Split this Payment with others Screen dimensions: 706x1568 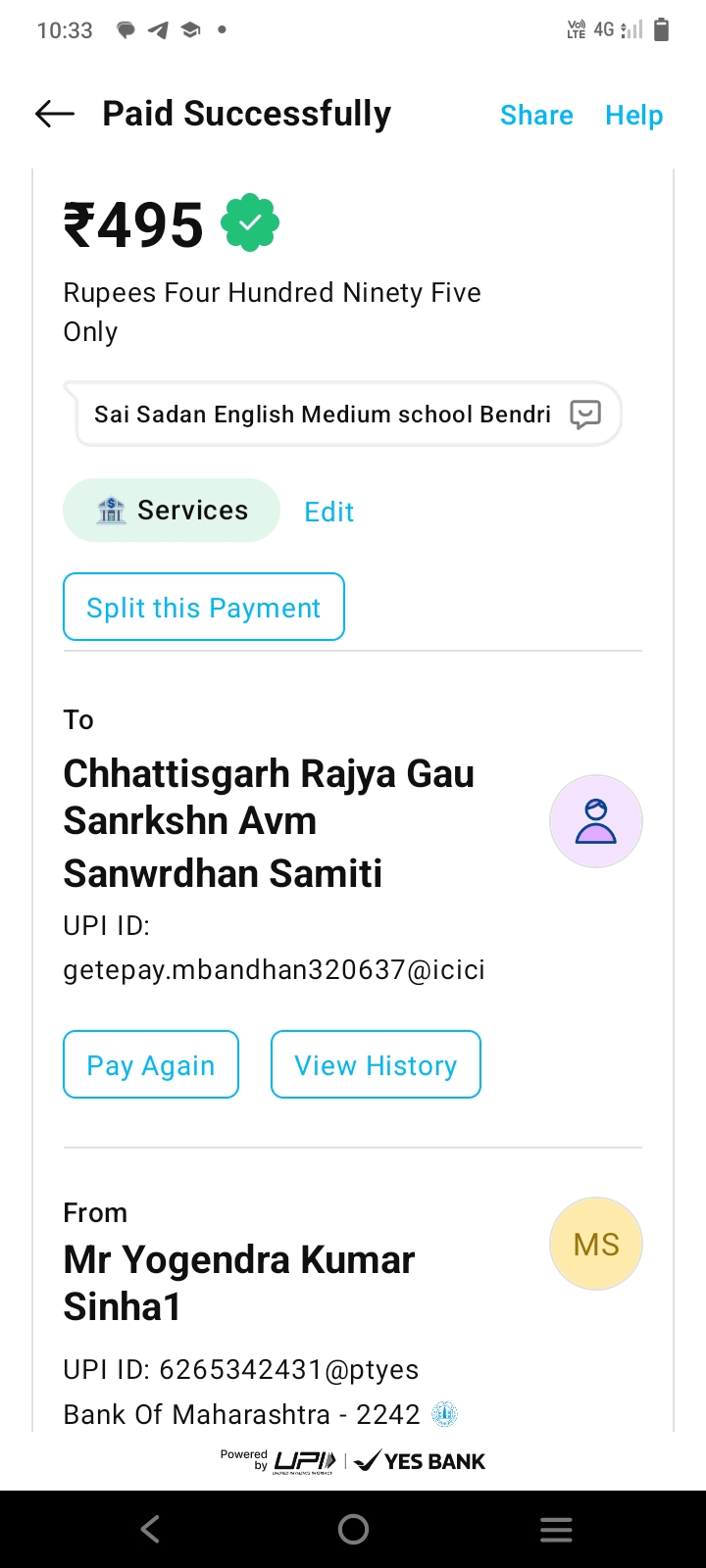[204, 608]
